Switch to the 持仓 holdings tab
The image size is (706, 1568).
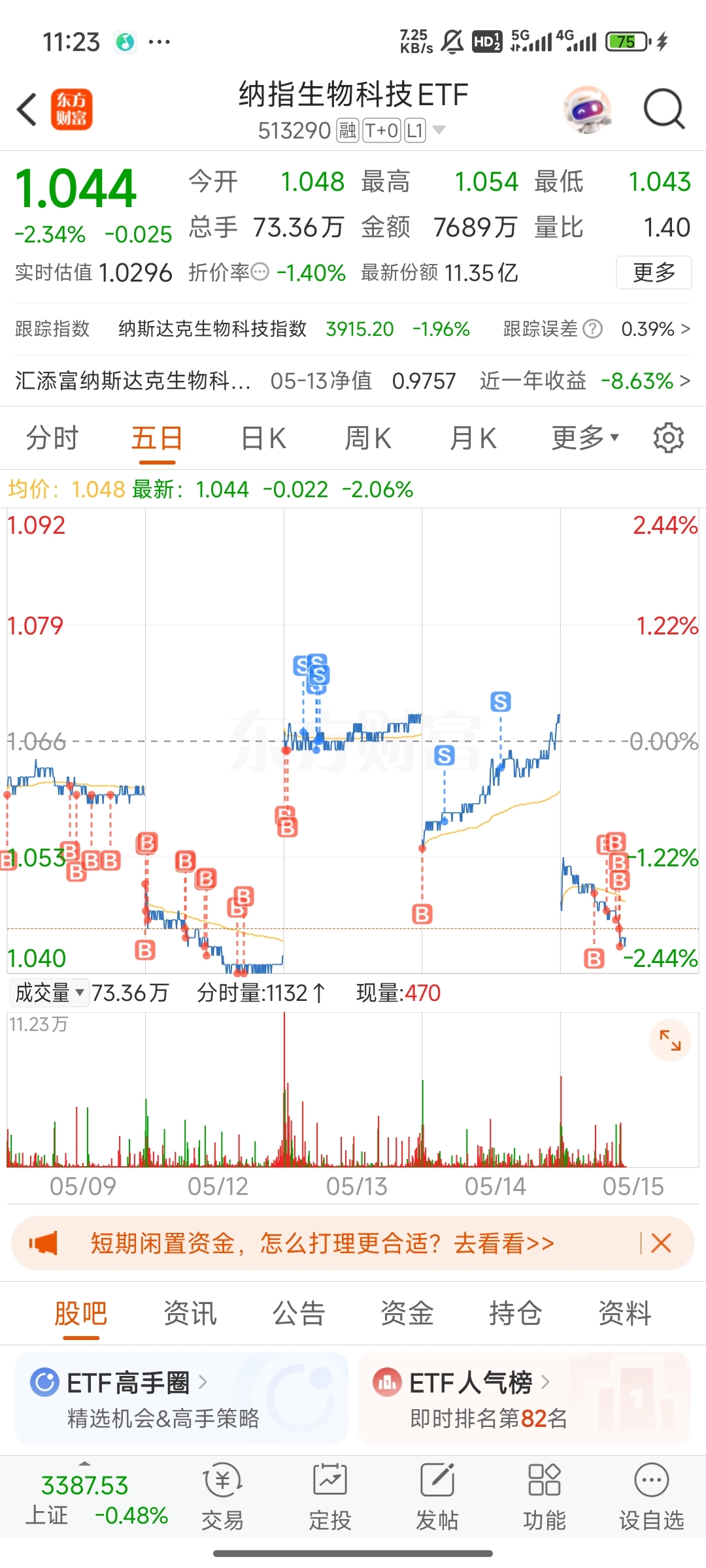(516, 1313)
